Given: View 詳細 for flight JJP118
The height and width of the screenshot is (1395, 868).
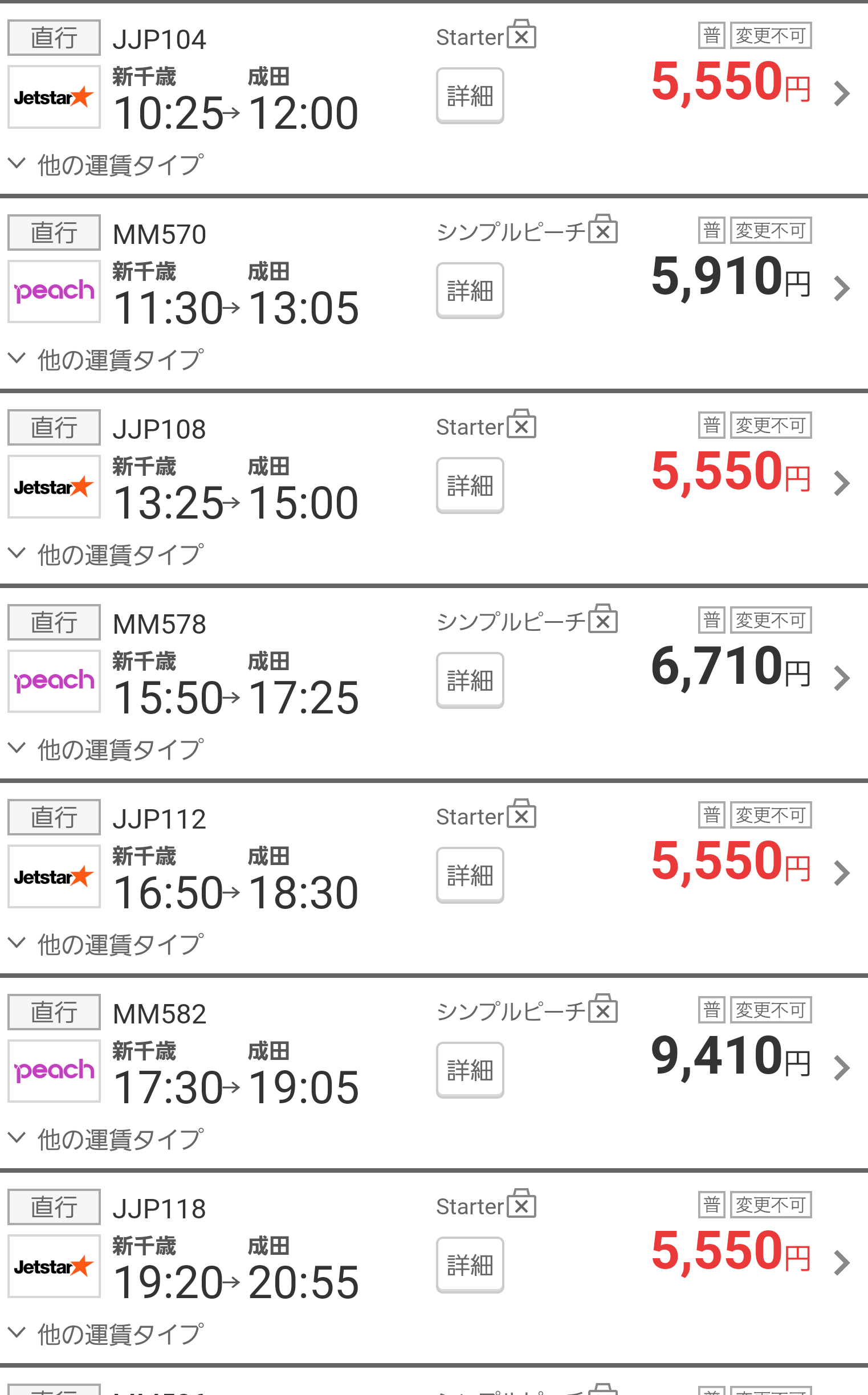Looking at the screenshot, I should [470, 1264].
